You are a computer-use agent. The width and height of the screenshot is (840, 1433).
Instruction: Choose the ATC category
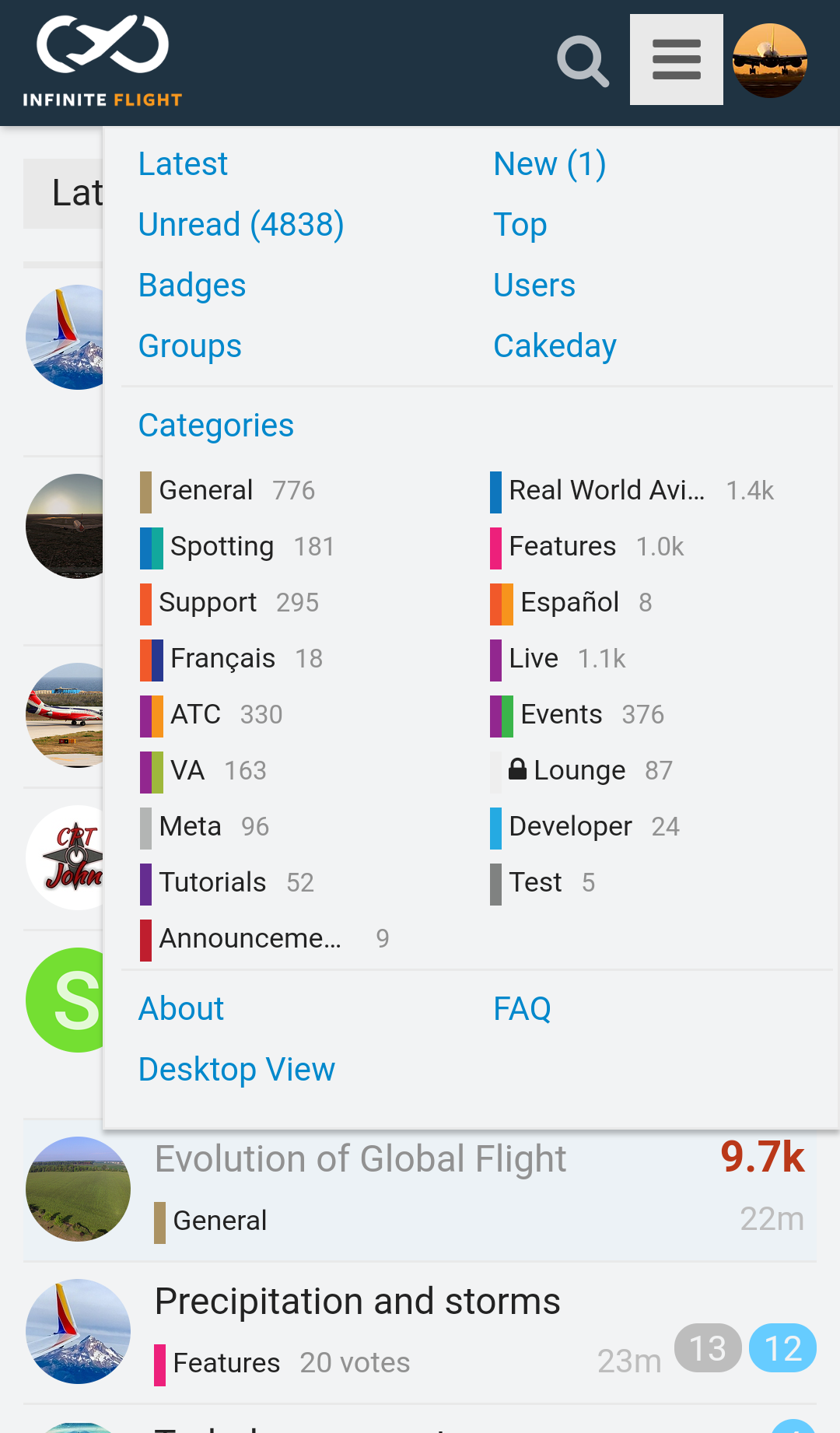click(195, 715)
